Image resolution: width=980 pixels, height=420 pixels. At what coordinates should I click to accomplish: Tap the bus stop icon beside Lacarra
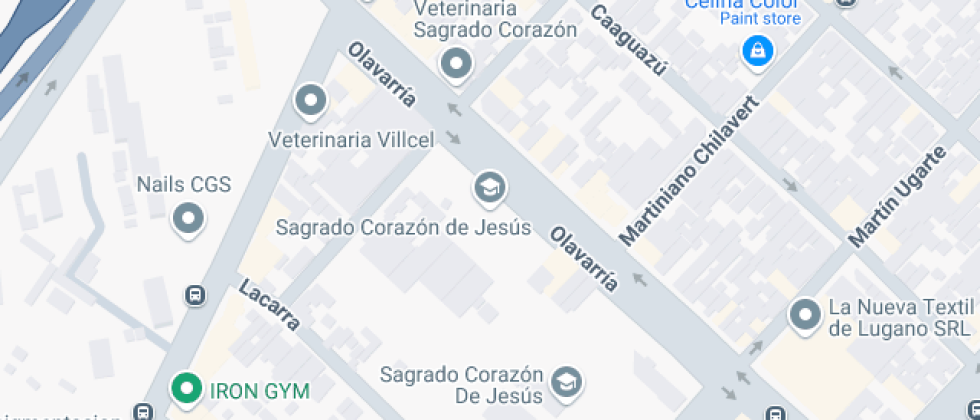click(196, 295)
